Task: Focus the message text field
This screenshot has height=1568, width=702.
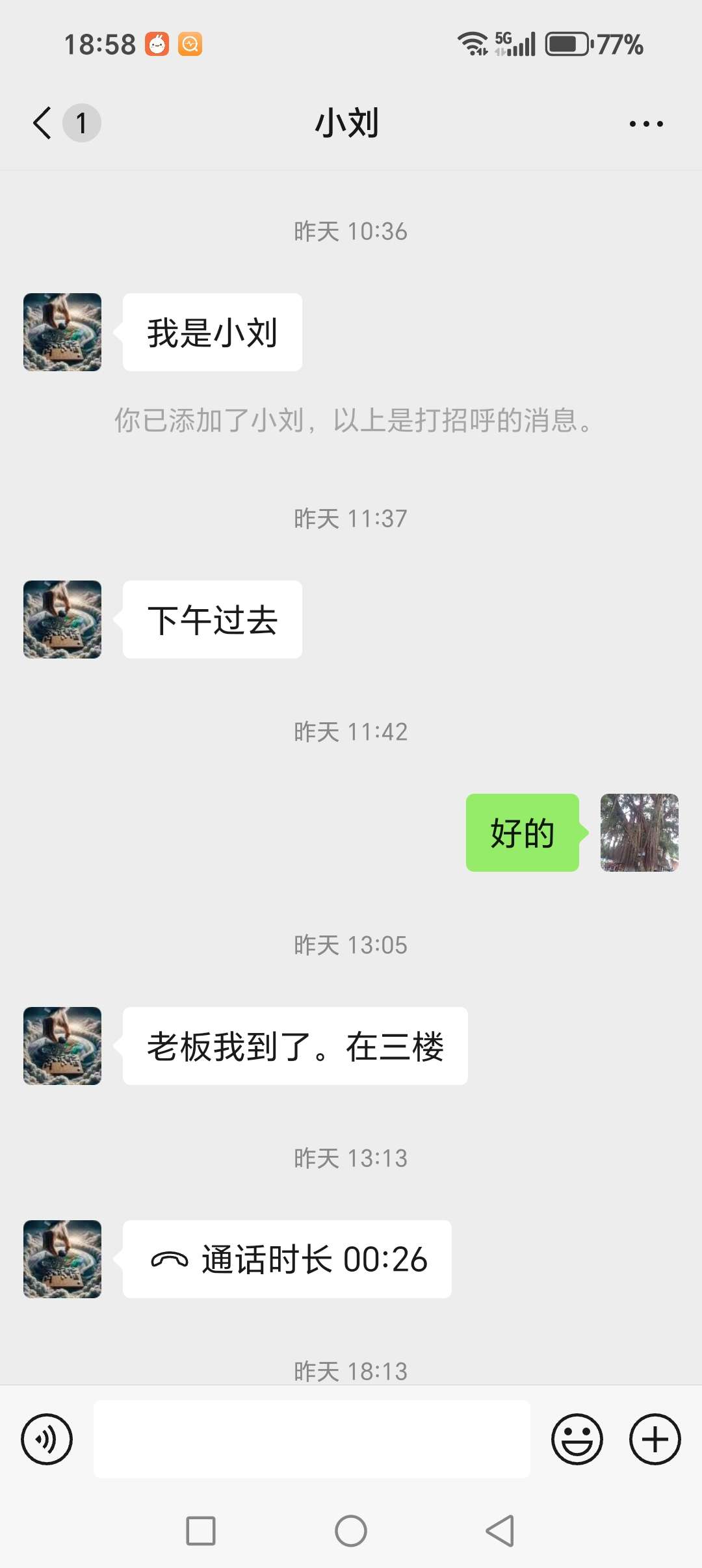Action: (312, 1439)
